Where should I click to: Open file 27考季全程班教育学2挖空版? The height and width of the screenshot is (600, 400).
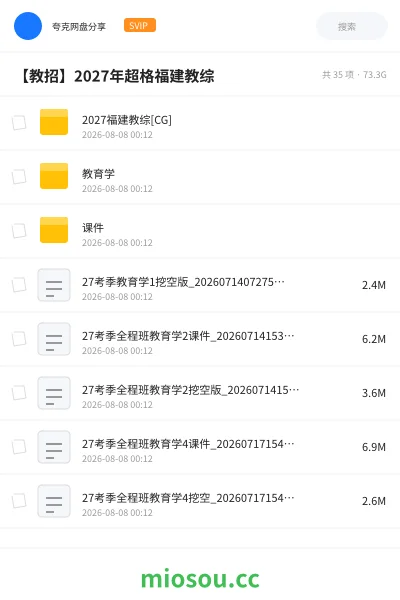[x=200, y=393]
